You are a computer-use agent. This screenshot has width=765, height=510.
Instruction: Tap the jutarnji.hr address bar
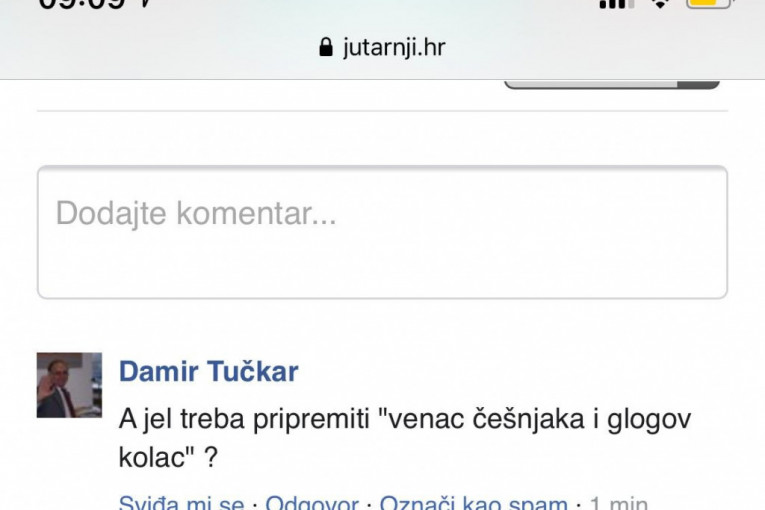pyautogui.click(x=382, y=47)
